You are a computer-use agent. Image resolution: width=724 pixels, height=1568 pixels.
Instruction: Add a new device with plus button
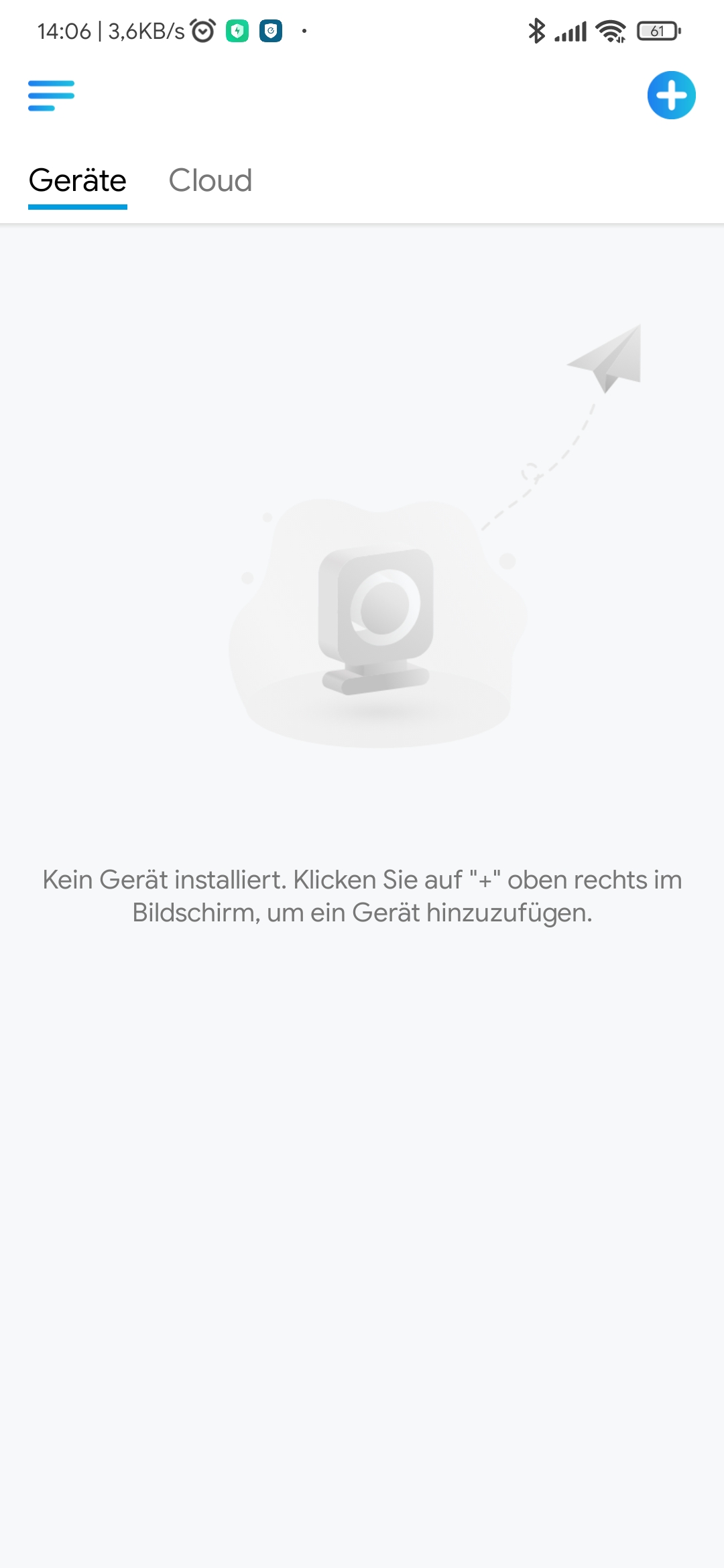coord(671,95)
